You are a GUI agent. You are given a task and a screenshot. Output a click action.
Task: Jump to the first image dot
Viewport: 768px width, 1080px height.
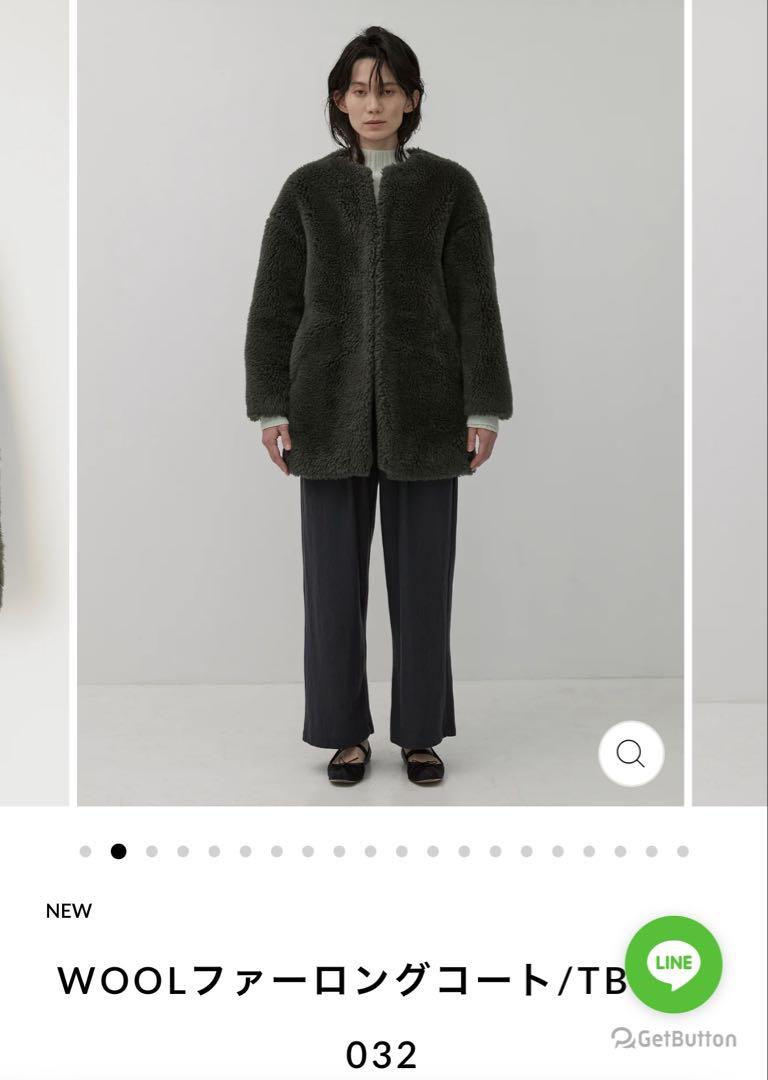click(x=86, y=852)
